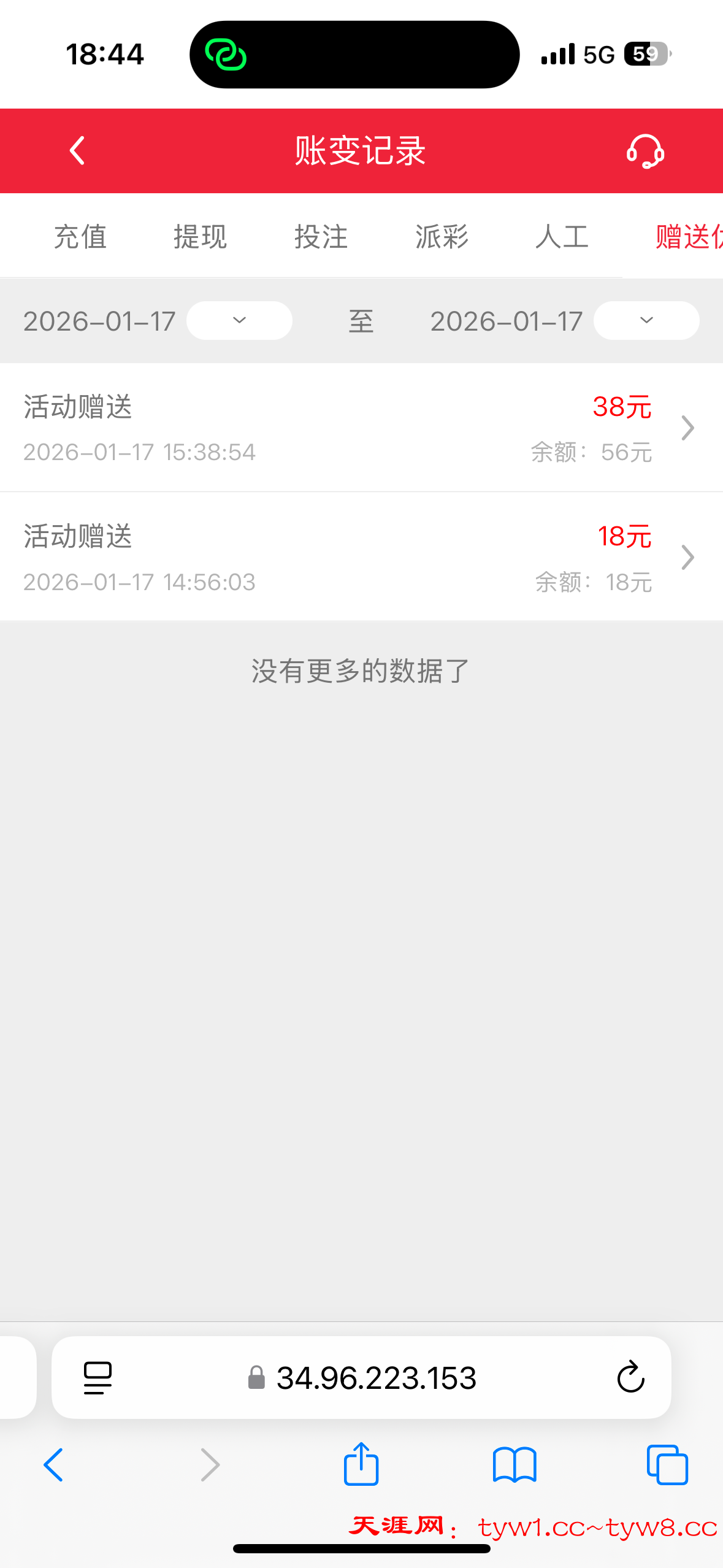This screenshot has width=723, height=1568.
Task: Go back from the 账变记录 page
Action: [77, 151]
